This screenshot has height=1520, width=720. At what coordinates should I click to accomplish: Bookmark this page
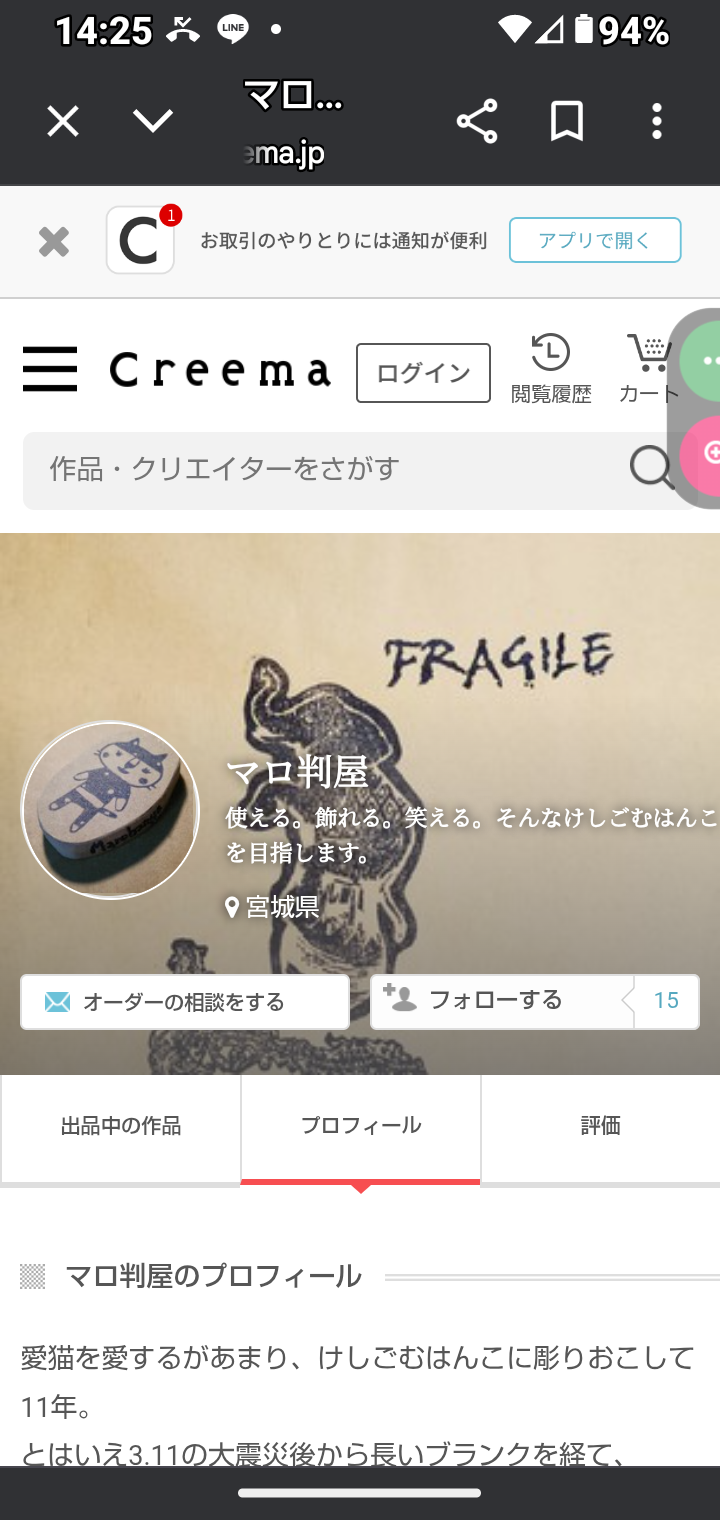tap(567, 122)
